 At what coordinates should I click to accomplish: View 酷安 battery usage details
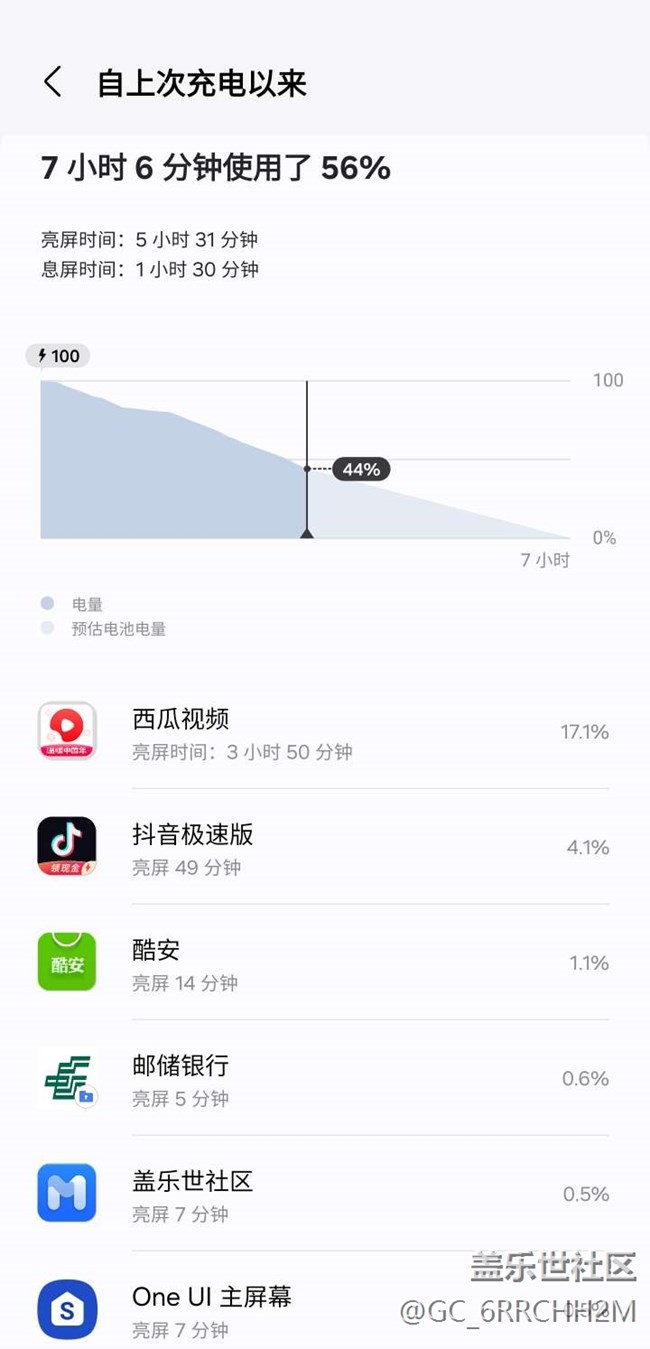pos(324,964)
